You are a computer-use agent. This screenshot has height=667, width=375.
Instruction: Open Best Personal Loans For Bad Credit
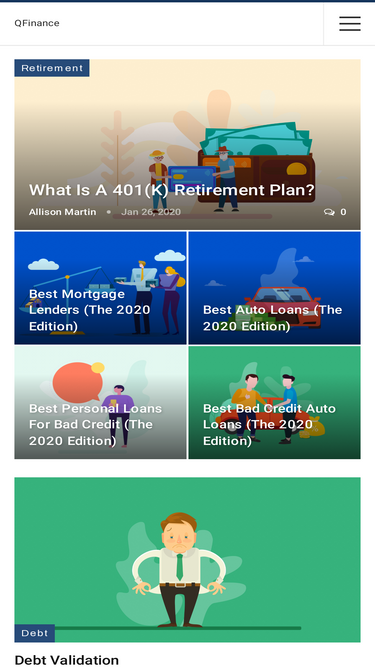(95, 425)
